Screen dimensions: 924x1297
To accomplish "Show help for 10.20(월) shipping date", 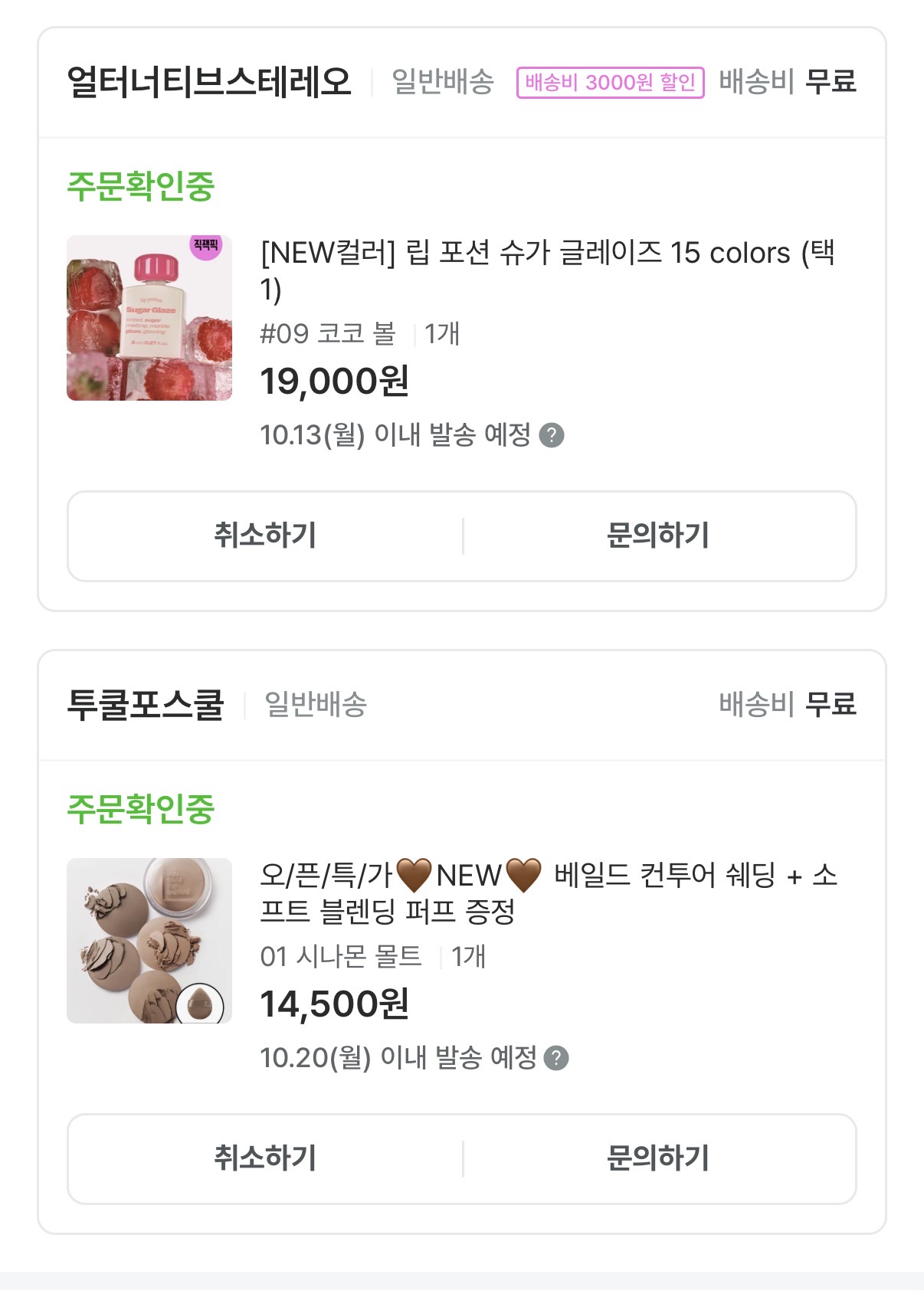I will click(556, 1058).
